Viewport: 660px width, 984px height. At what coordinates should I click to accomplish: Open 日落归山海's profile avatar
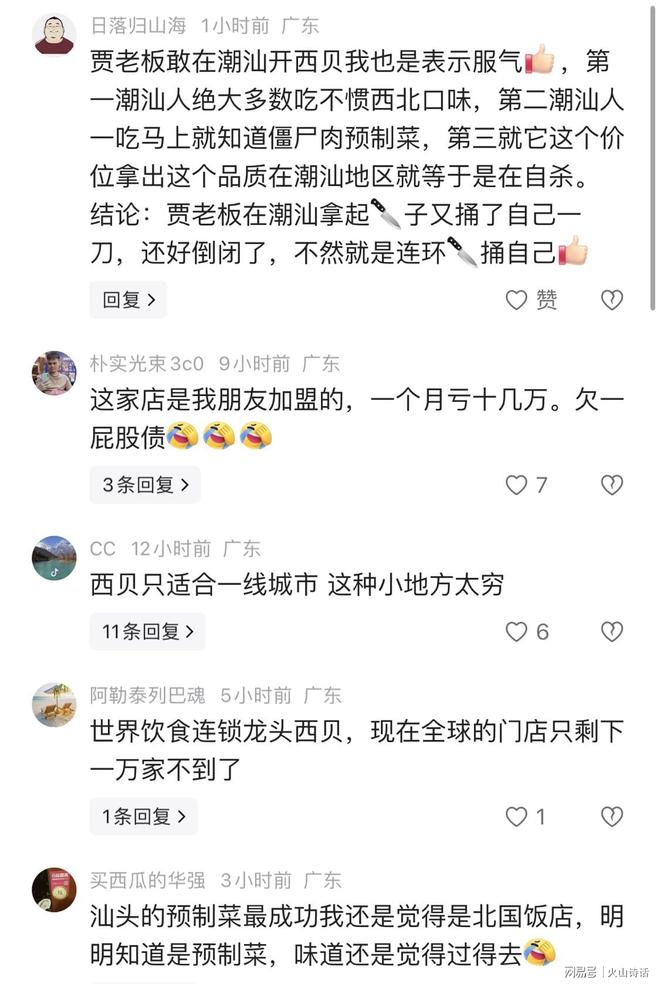[54, 34]
